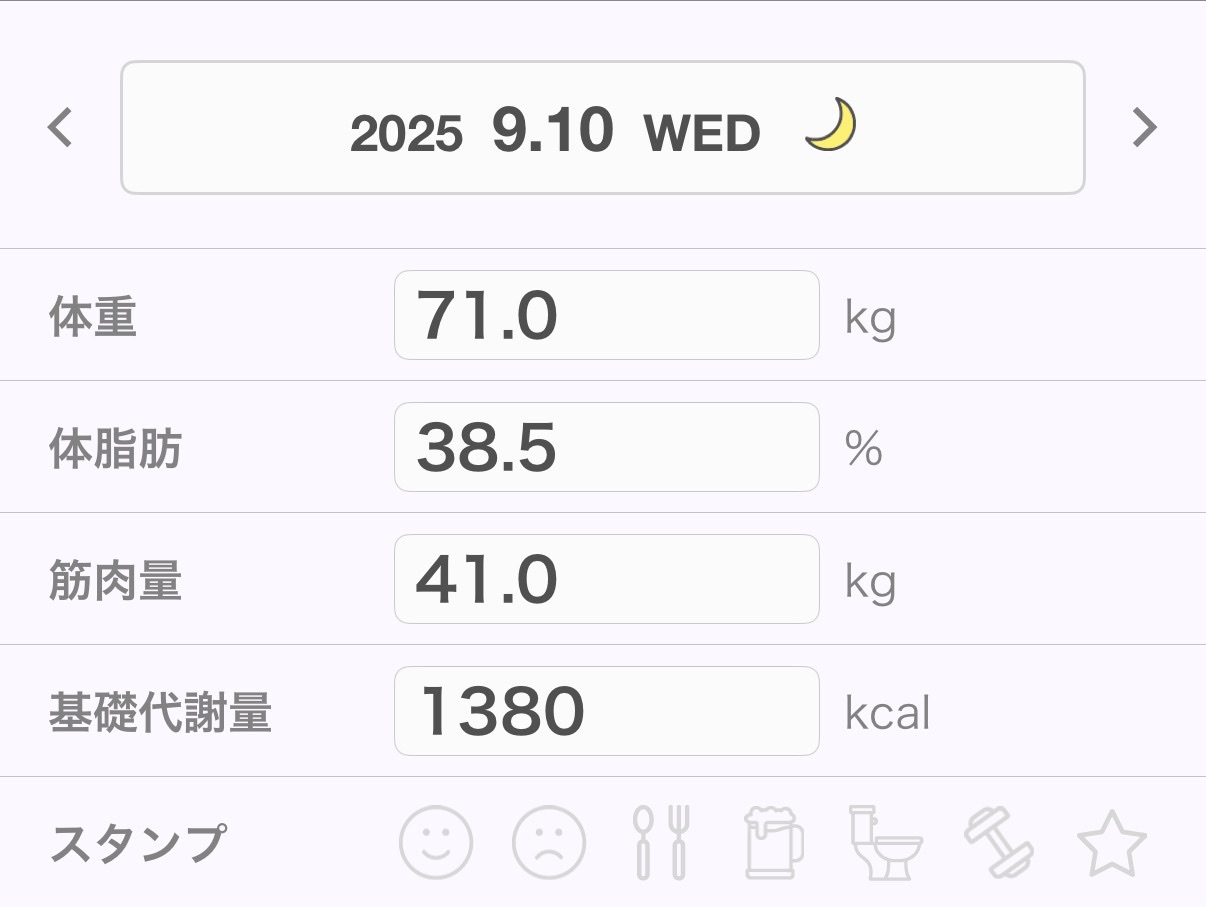Add the star stamp
Image resolution: width=1206 pixels, height=907 pixels.
(x=1111, y=843)
